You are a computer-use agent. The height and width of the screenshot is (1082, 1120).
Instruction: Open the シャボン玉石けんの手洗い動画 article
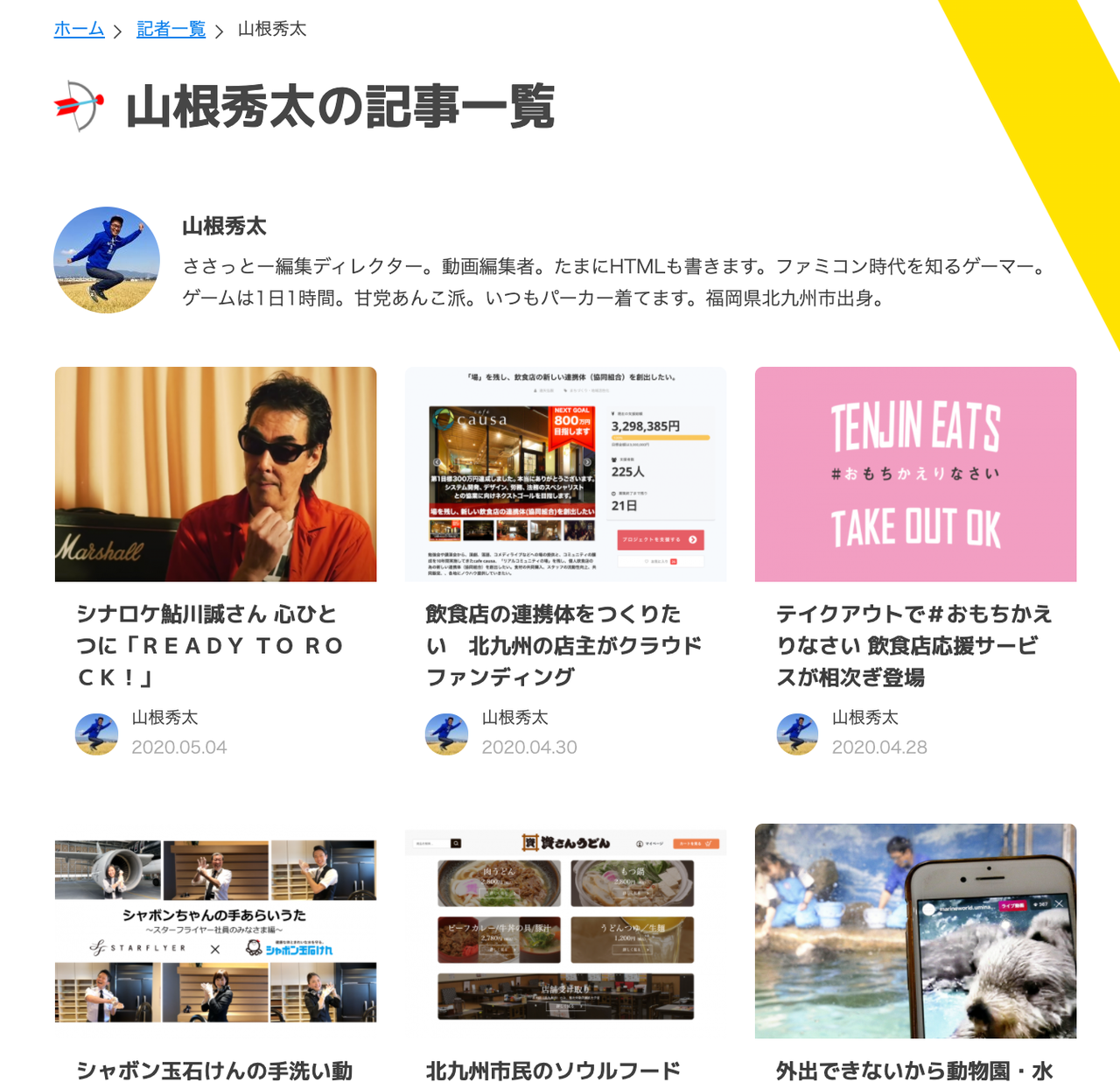(214, 1070)
